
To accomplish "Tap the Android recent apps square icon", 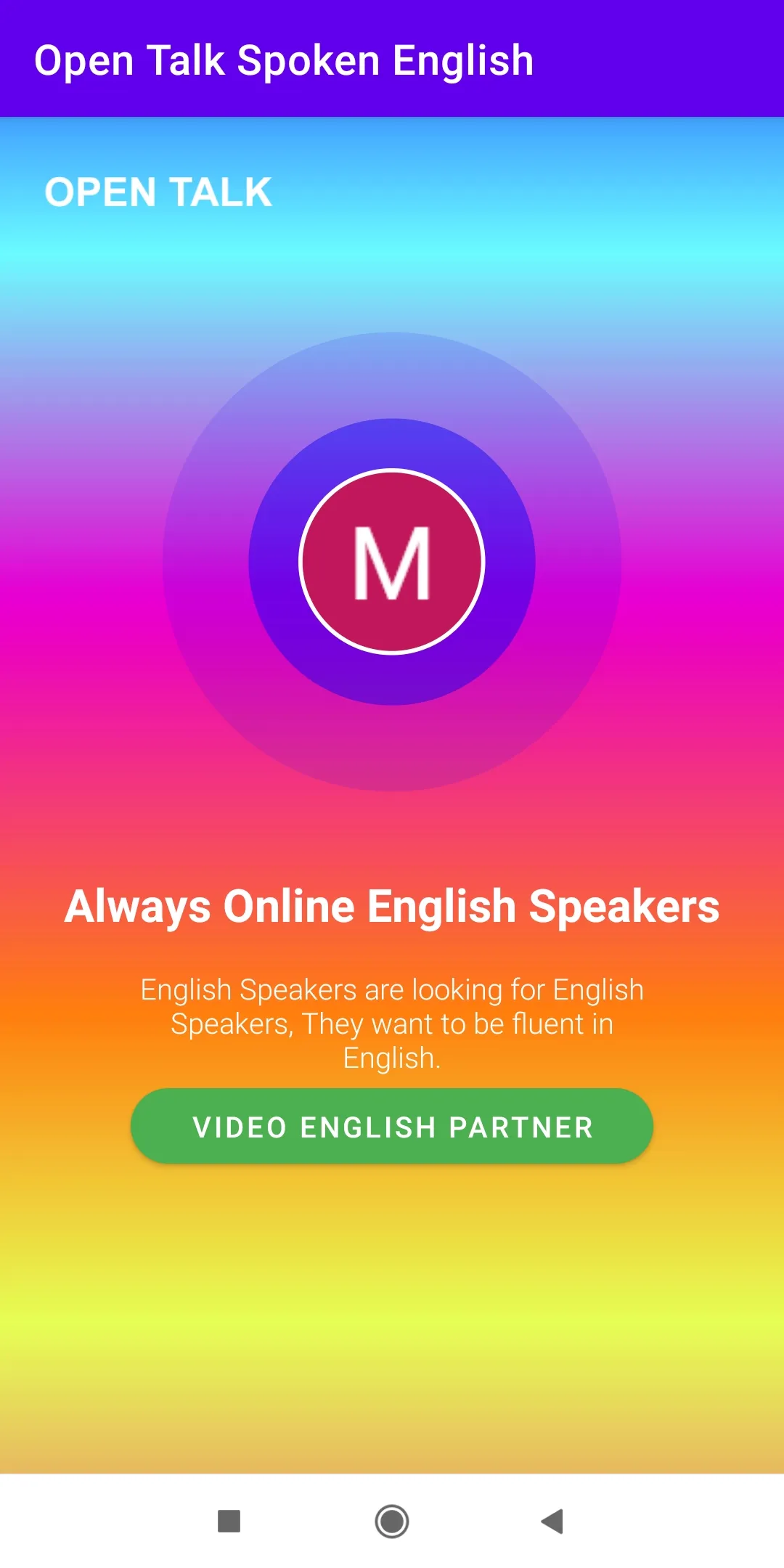I will [x=228, y=1521].
